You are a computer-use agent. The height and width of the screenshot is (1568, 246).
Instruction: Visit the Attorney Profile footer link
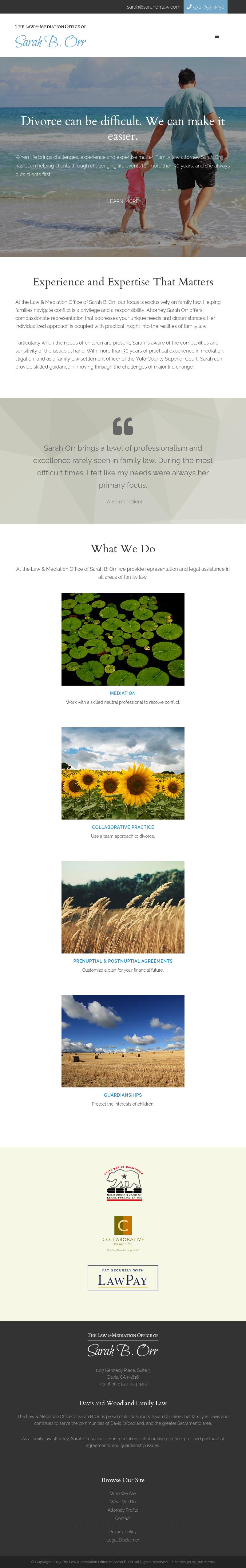point(123,1510)
